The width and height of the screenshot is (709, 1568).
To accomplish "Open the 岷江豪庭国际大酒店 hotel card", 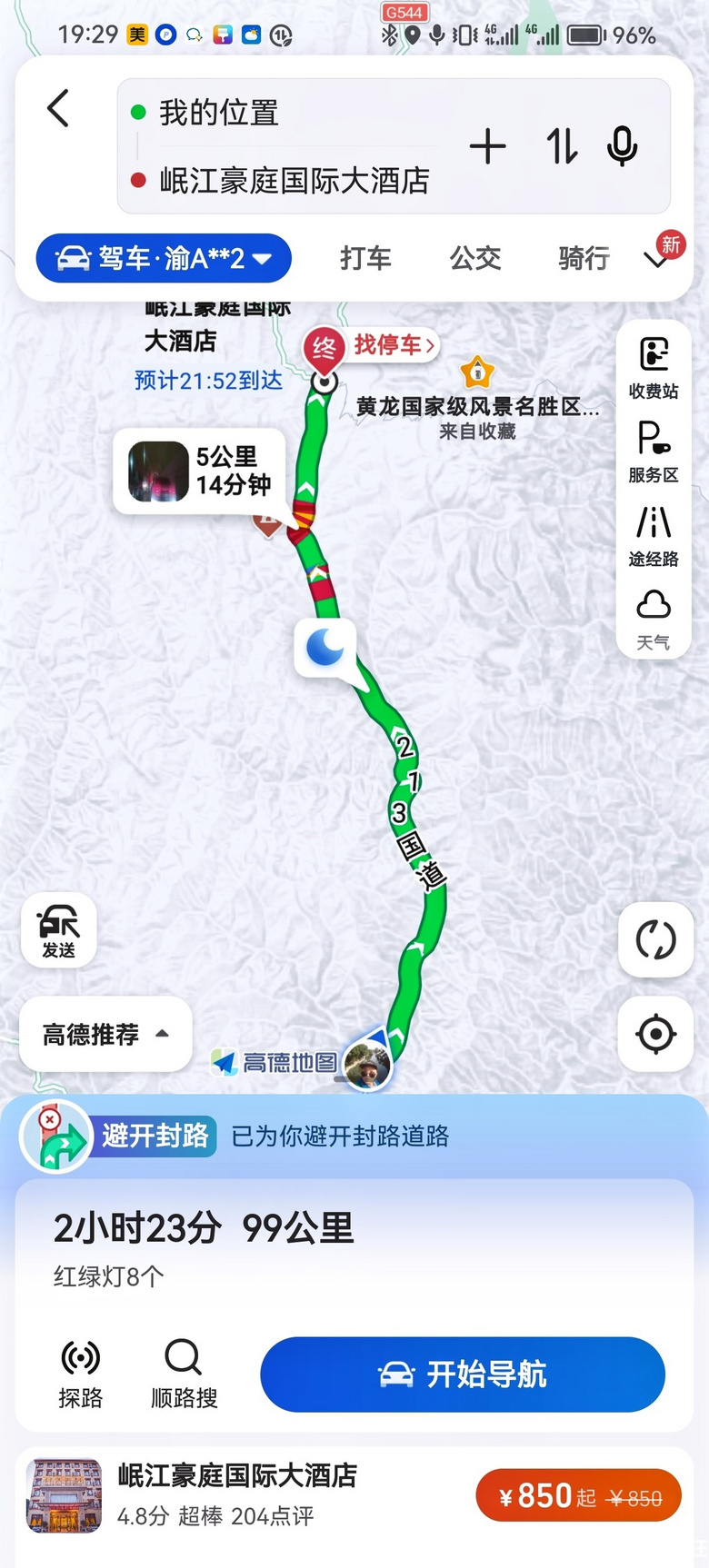I will 236,1494.
